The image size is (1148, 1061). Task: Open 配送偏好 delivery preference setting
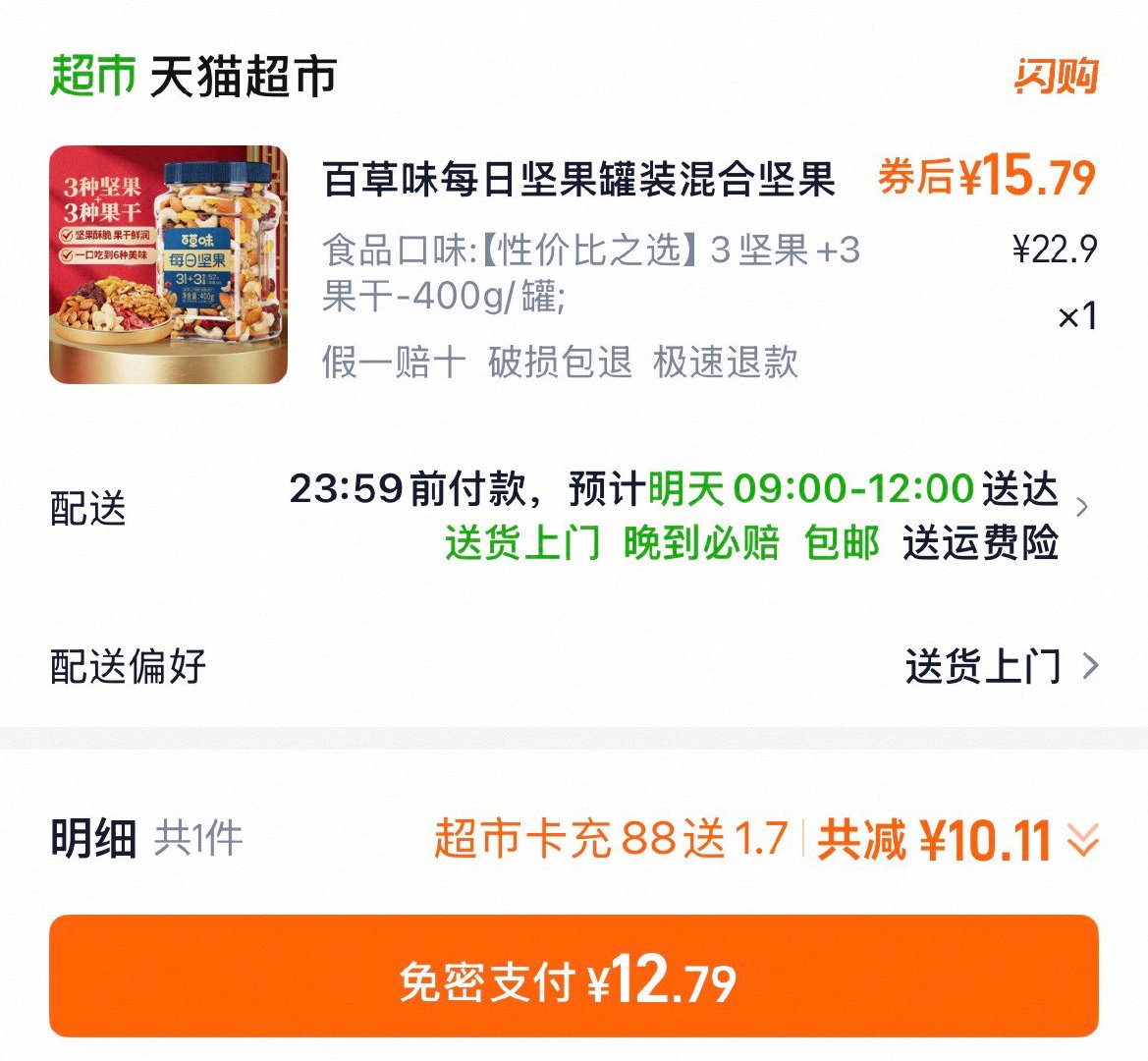(1002, 666)
